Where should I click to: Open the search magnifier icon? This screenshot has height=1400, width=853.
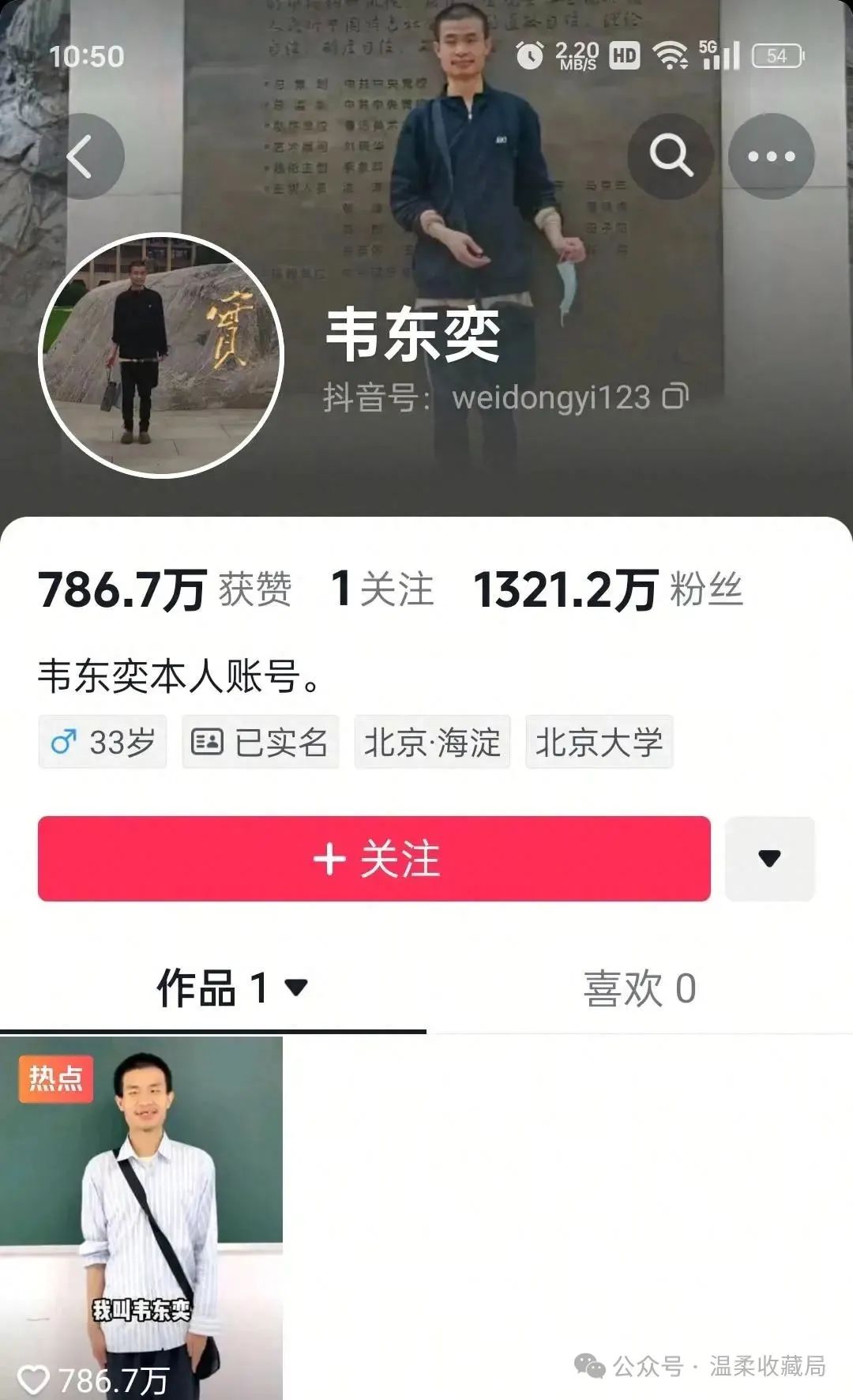click(x=671, y=156)
